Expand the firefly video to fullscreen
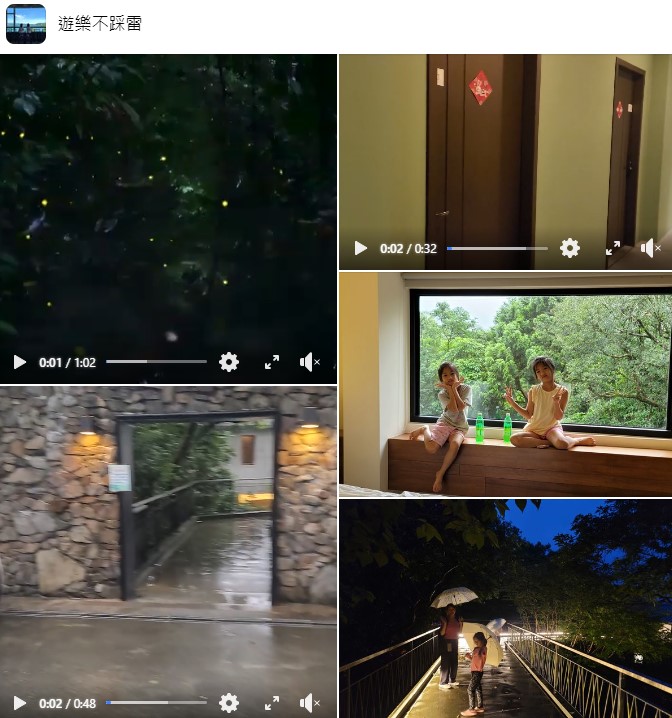Image resolution: width=672 pixels, height=718 pixels. [271, 362]
